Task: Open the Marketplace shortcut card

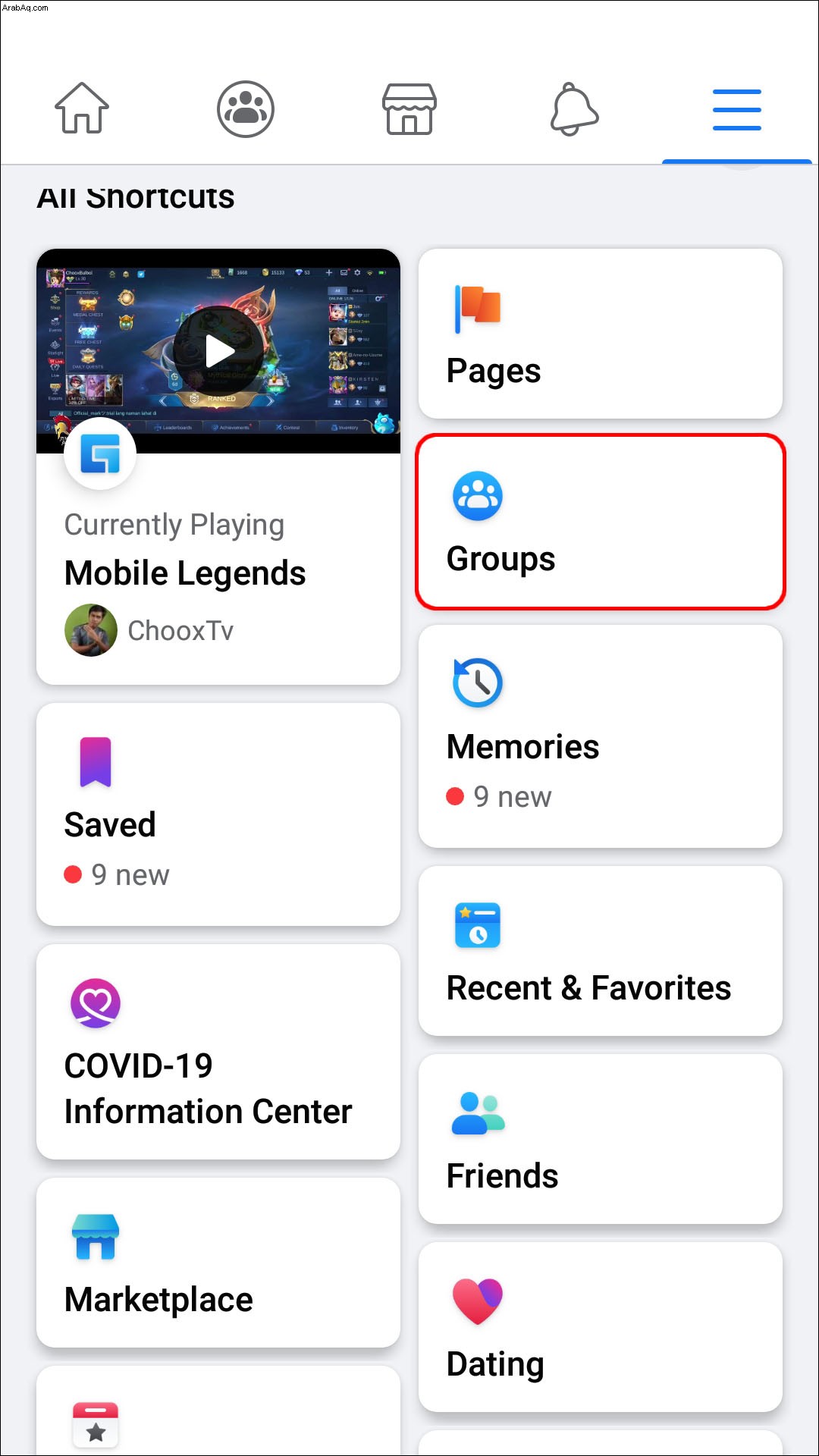Action: (x=218, y=1263)
